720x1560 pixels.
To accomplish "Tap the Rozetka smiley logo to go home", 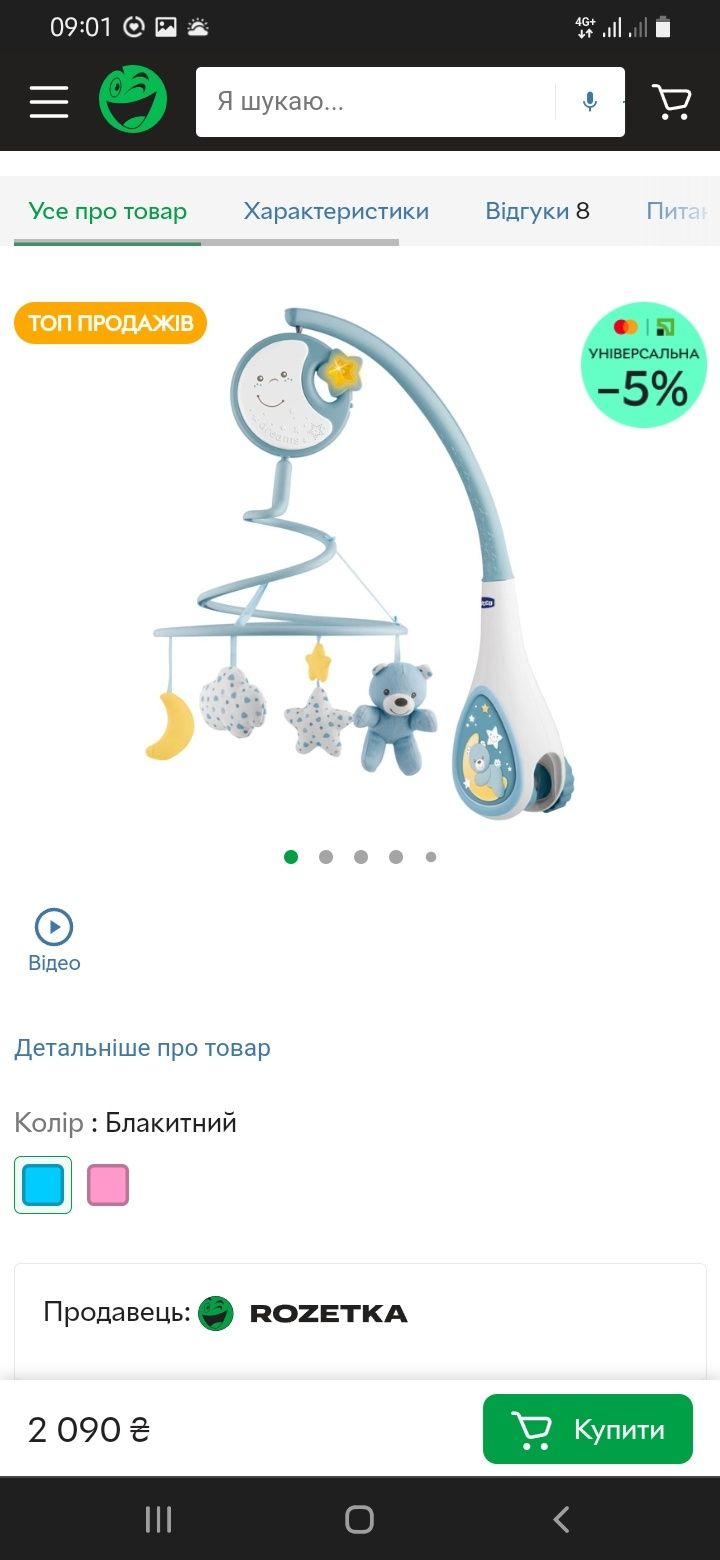I will point(133,99).
